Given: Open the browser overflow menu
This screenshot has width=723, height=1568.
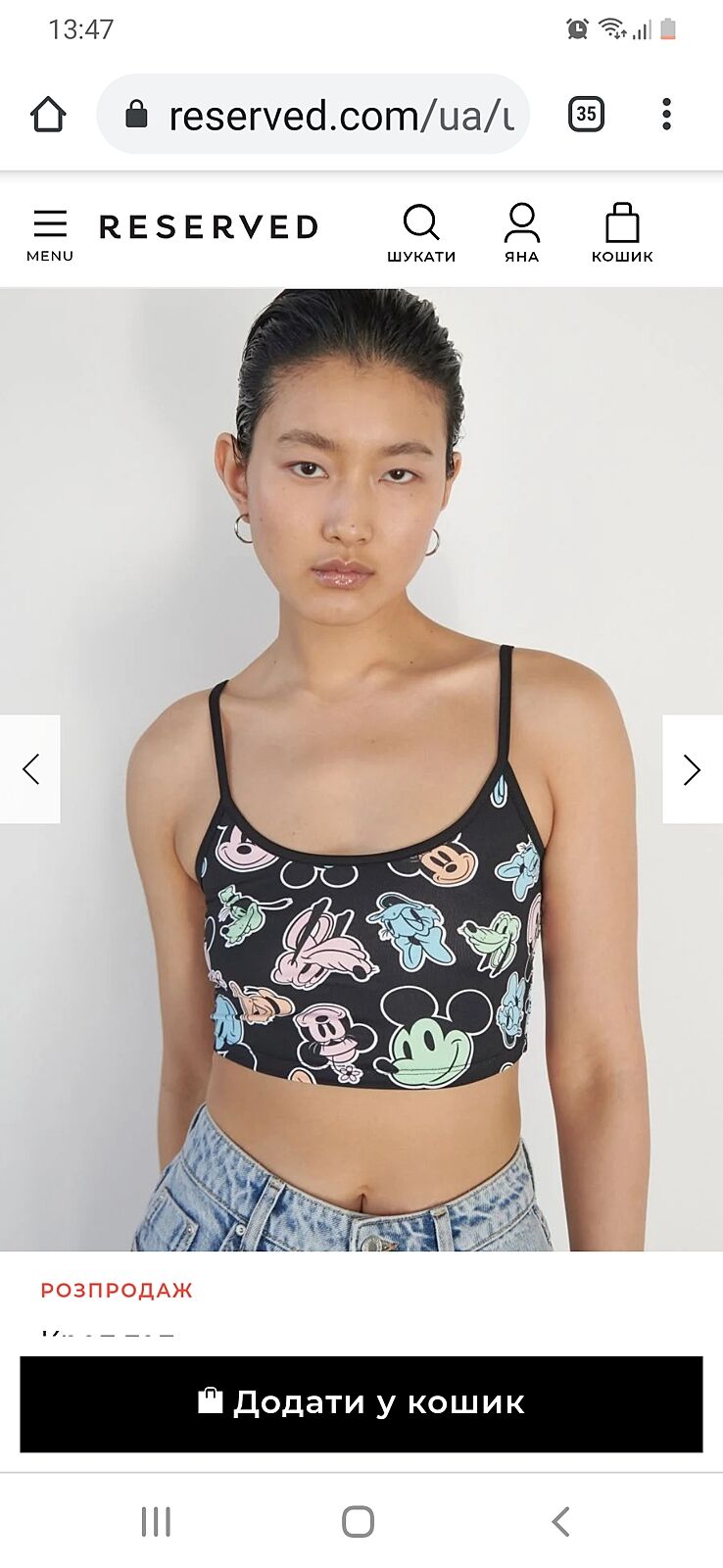Looking at the screenshot, I should coord(666,115).
